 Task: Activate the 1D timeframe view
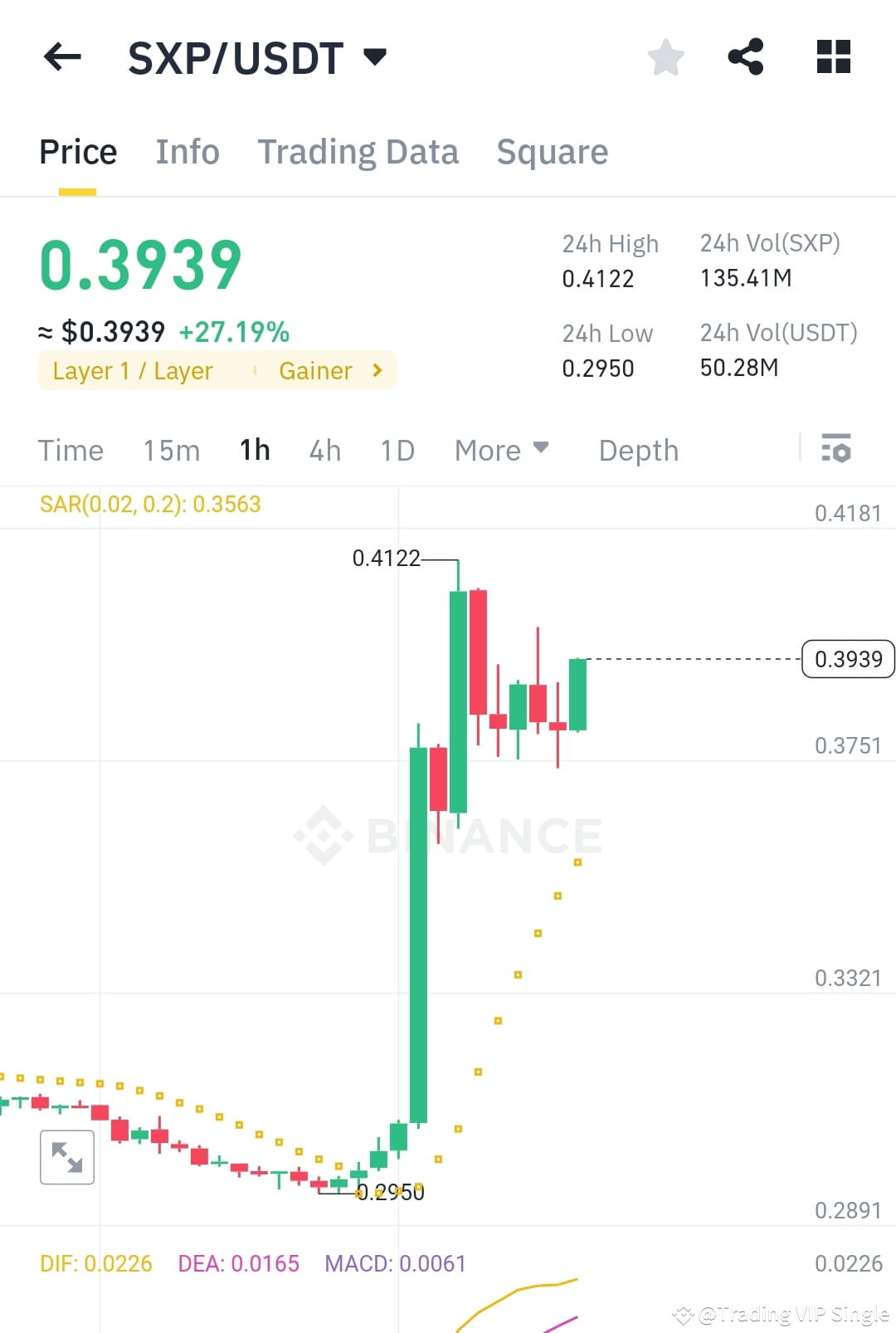pyautogui.click(x=397, y=449)
